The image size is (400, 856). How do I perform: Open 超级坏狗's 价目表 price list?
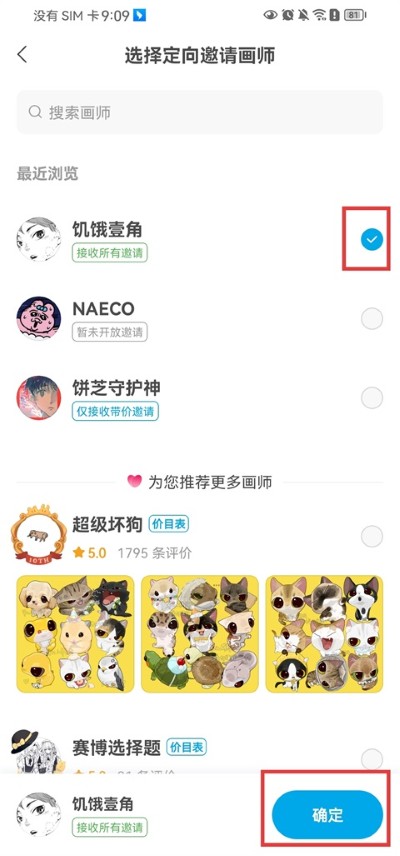[169, 525]
